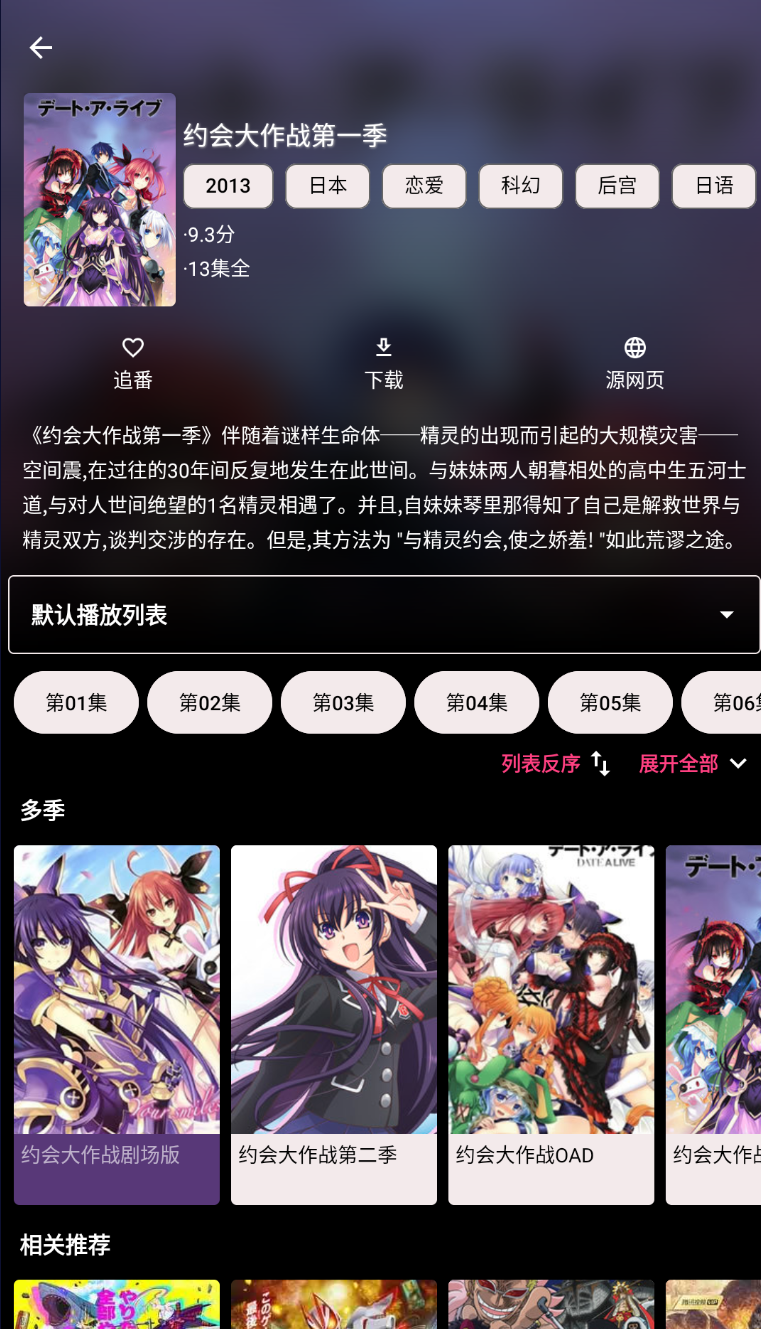This screenshot has height=1329, width=761.
Task: Open the 下载 download option
Action: [383, 363]
